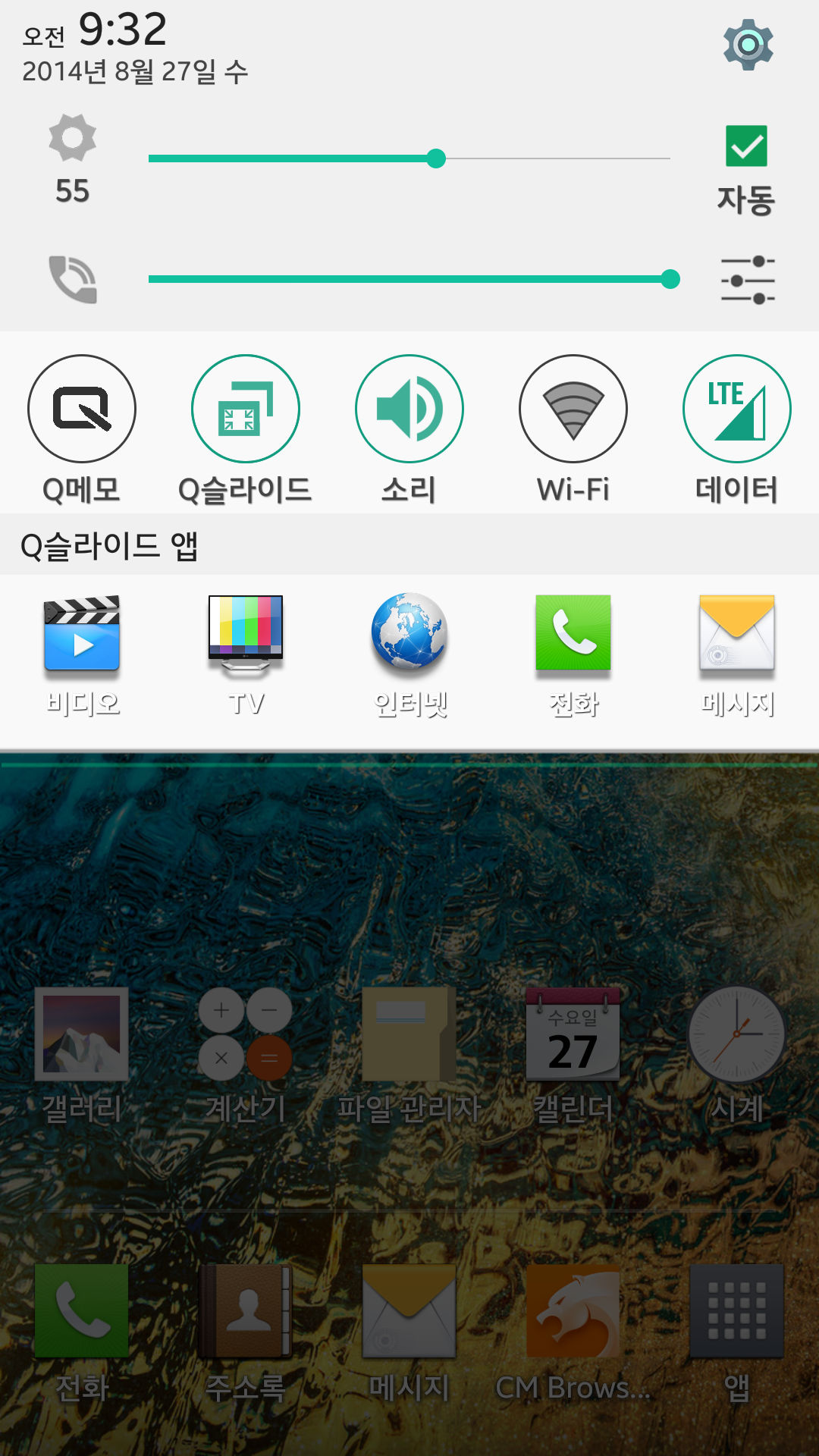Uncheck the 자동 auto-brightness checkbox
819x1456 pixels.
point(746,146)
